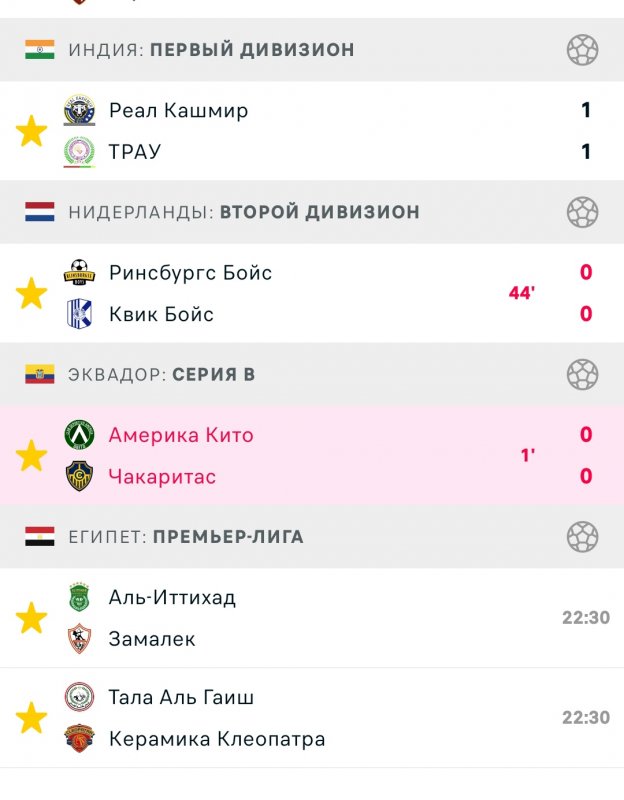Open the Тала Аль Гаиш vs Керамика Клеопатра match
The image size is (624, 800).
point(330,718)
